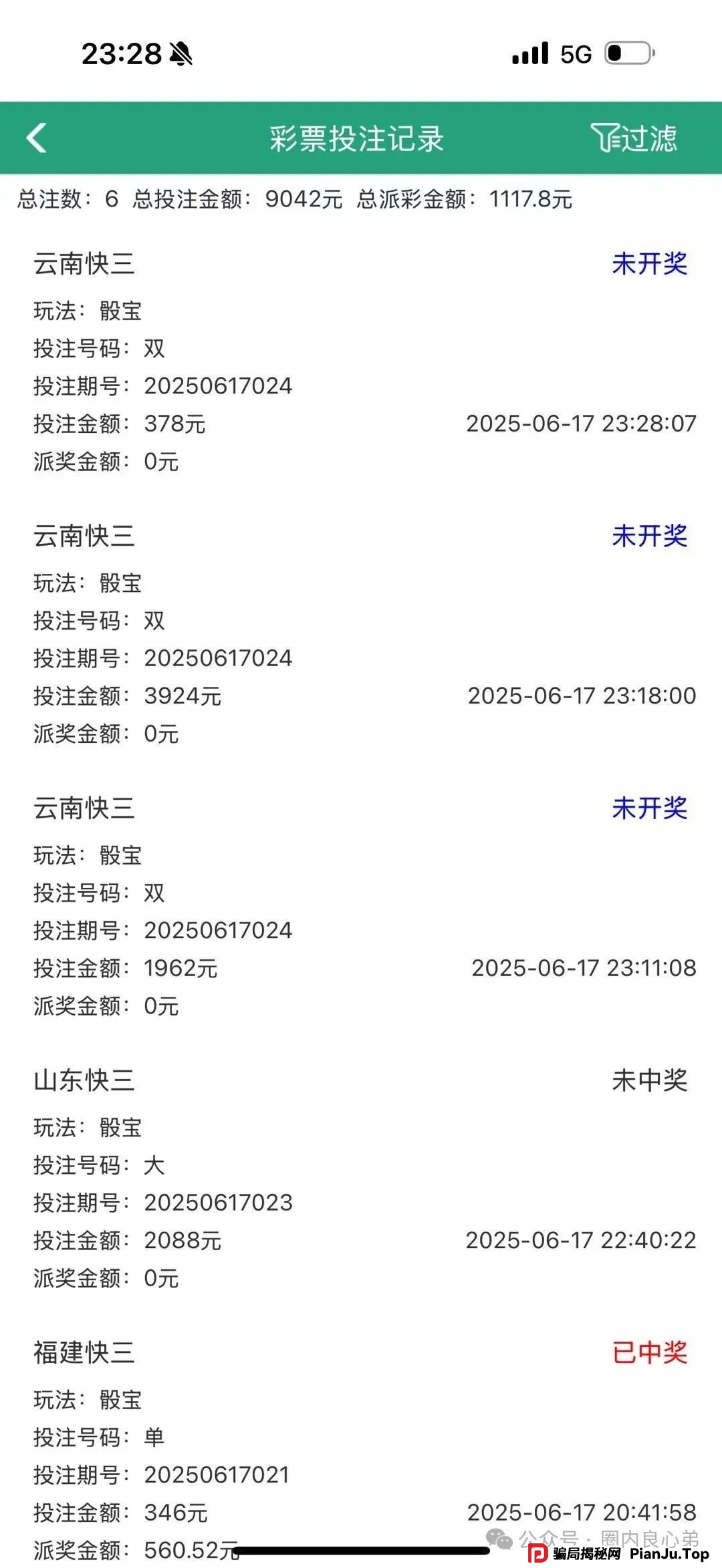The height and width of the screenshot is (1568, 722).
Task: Select bet period number 20250617024
Action: click(217, 385)
